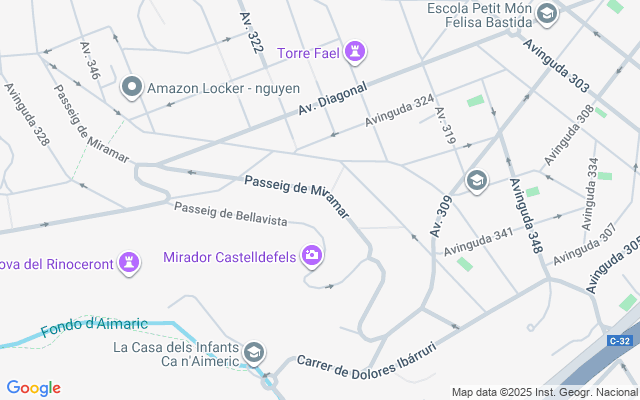
Task: Select La Casa dels Infants Ca n'Aimeric
Action: point(254,351)
